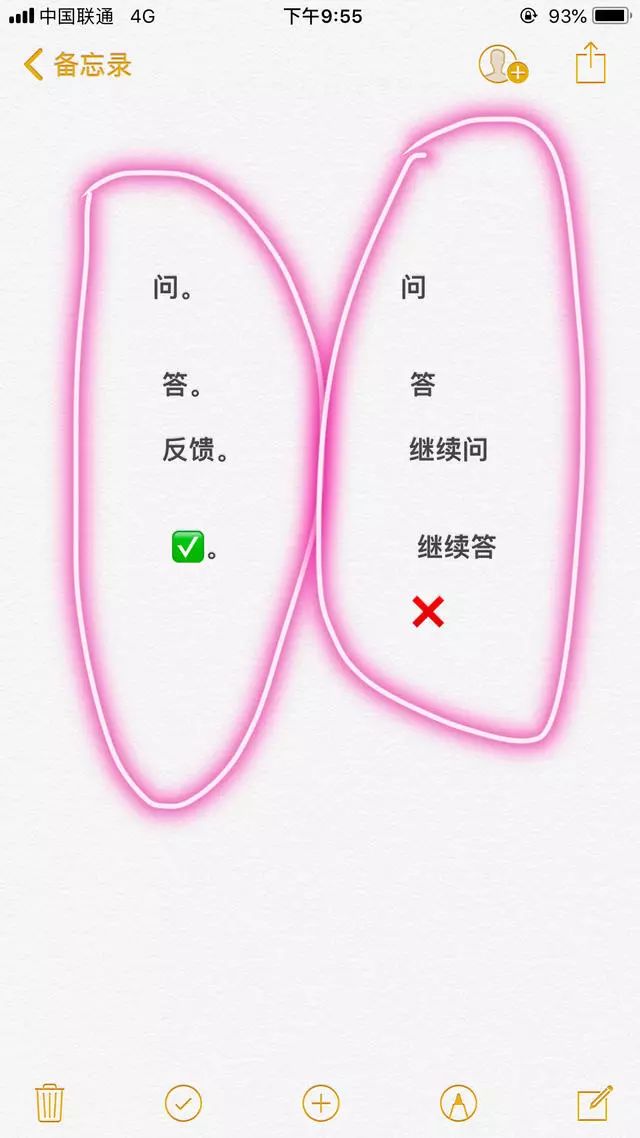Compose a new note
Screen dimensions: 640x1138
click(594, 1103)
